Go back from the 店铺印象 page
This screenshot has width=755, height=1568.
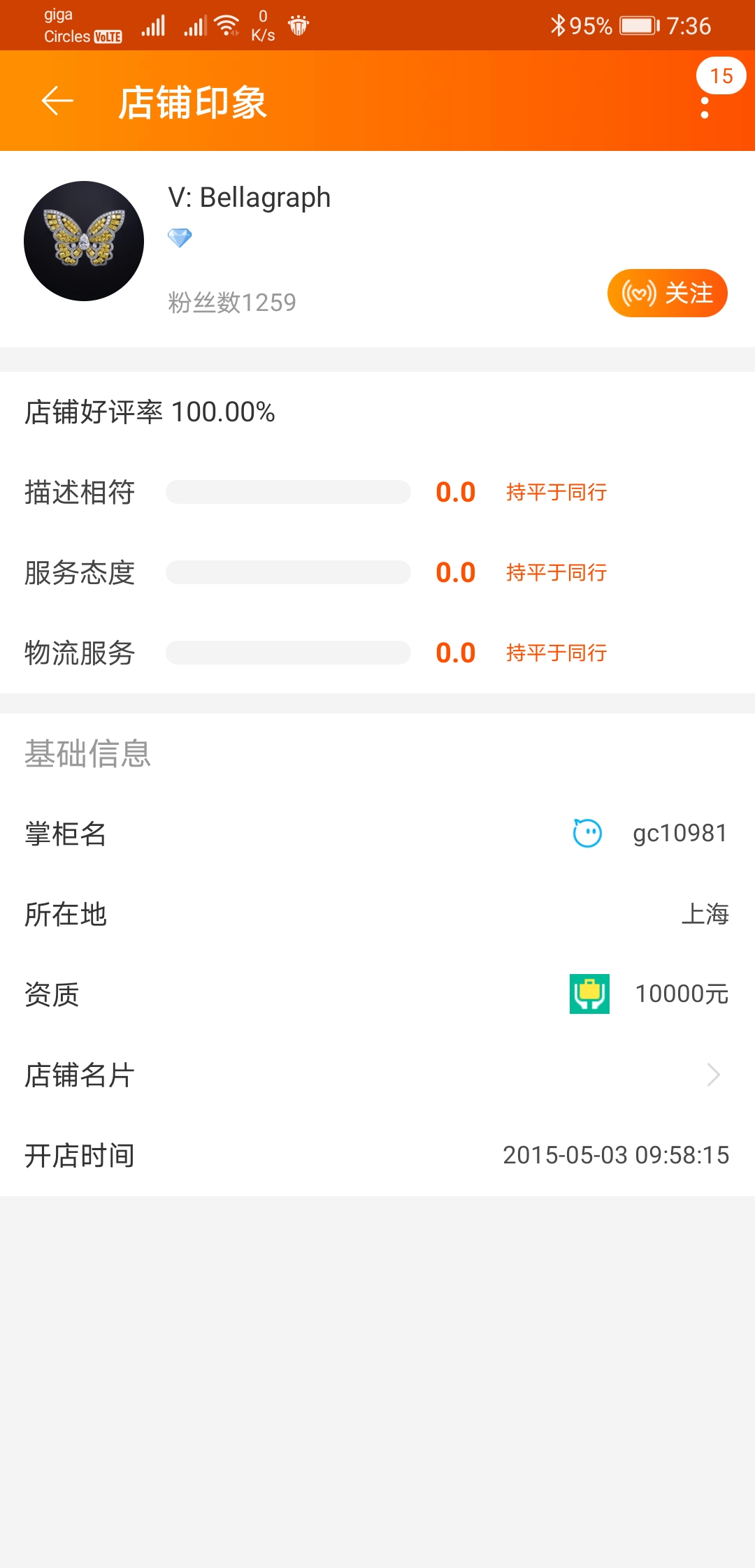[x=57, y=101]
